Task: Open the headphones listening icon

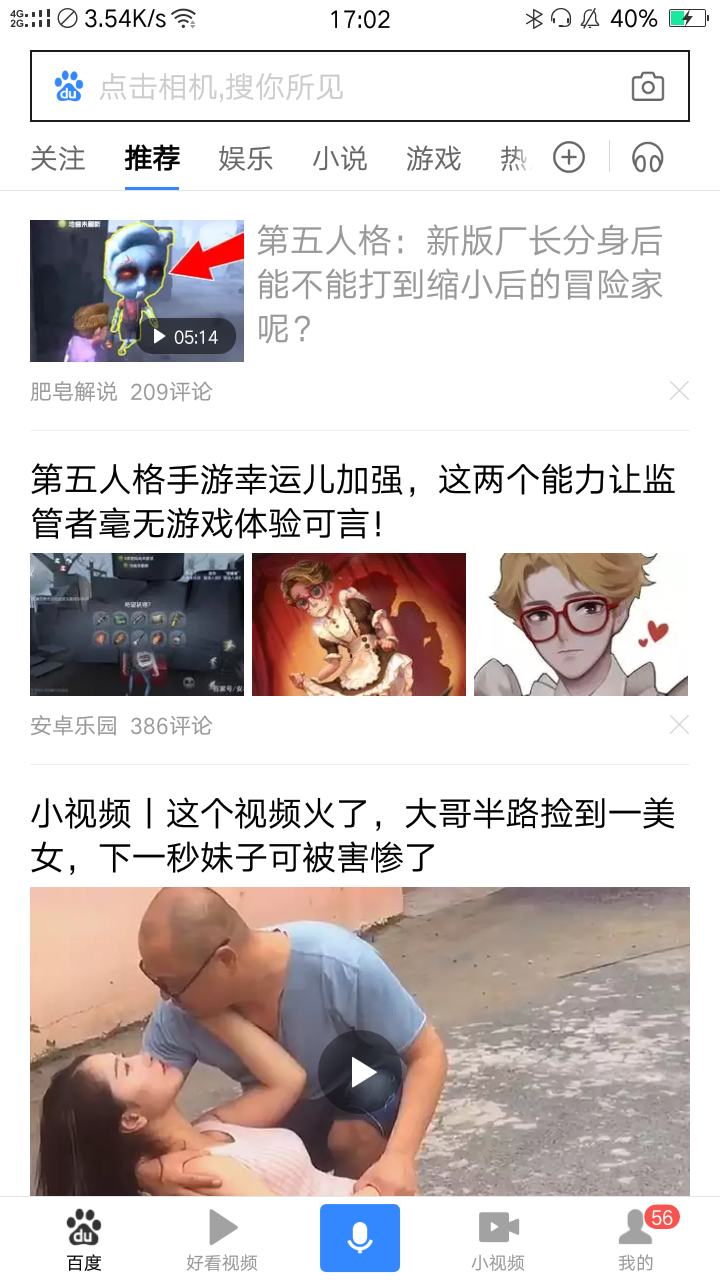Action: [x=648, y=157]
